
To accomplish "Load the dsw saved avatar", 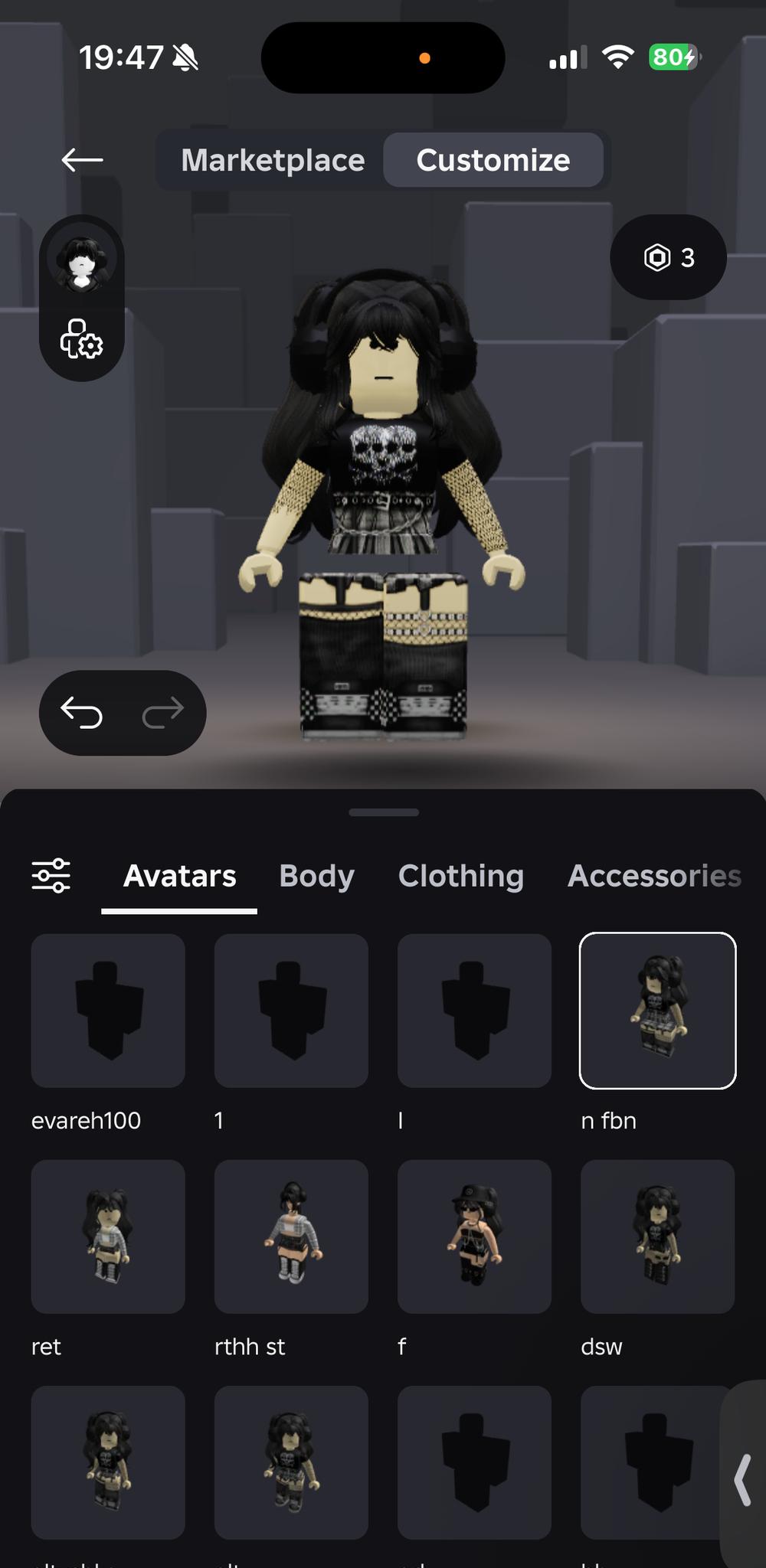I will [x=657, y=1236].
